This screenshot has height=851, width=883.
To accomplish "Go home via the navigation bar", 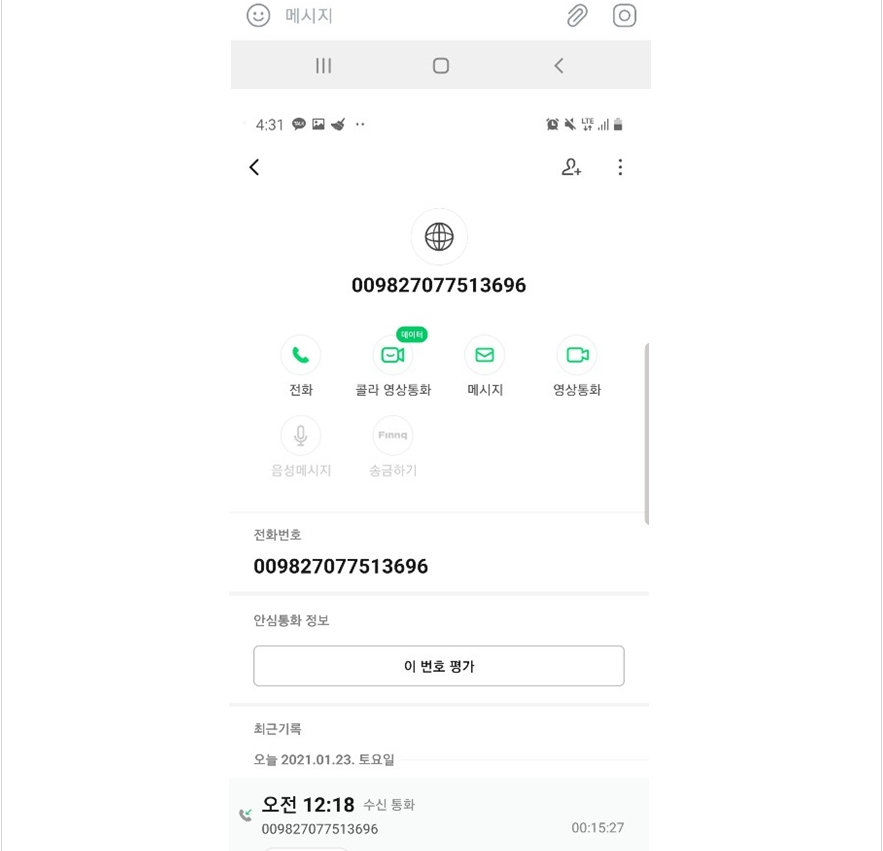I will [441, 66].
